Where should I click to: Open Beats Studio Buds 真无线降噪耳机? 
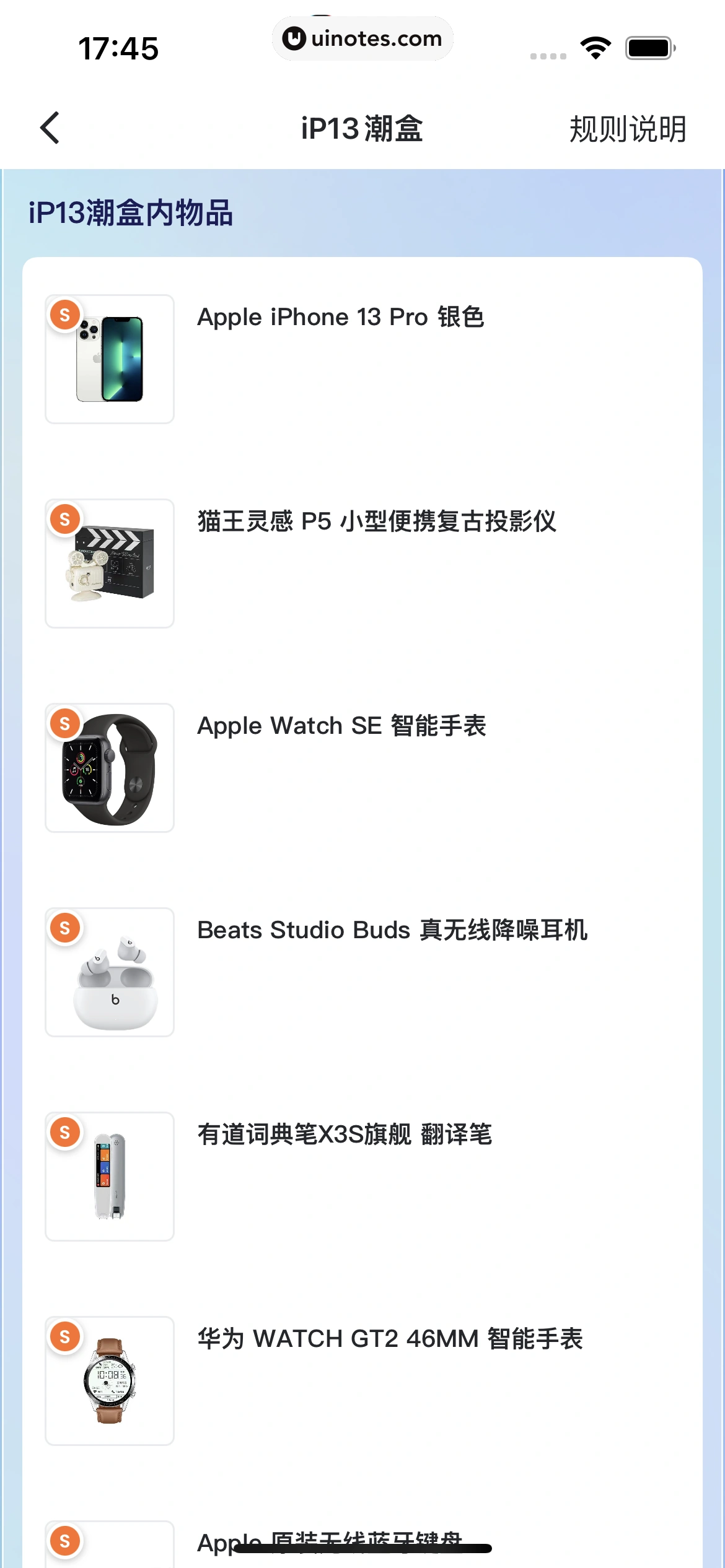tap(392, 930)
